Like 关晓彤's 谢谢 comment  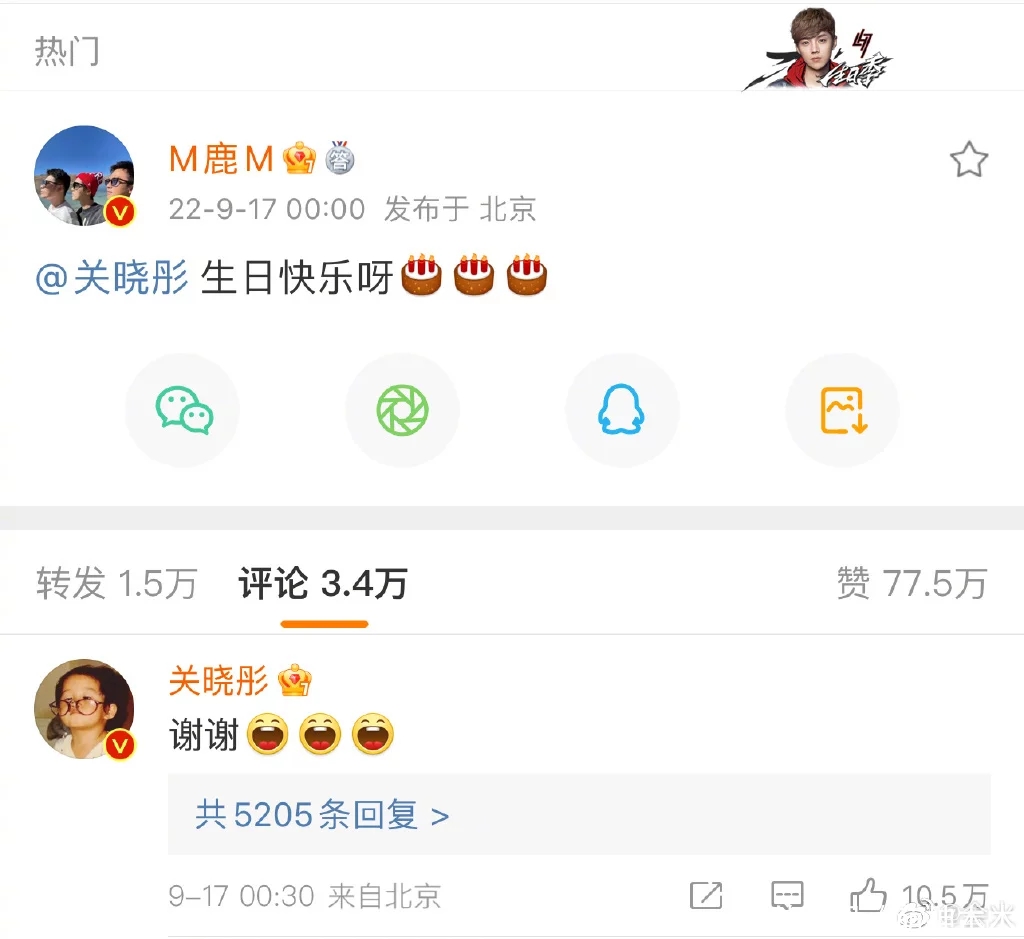pyautogui.click(x=866, y=895)
